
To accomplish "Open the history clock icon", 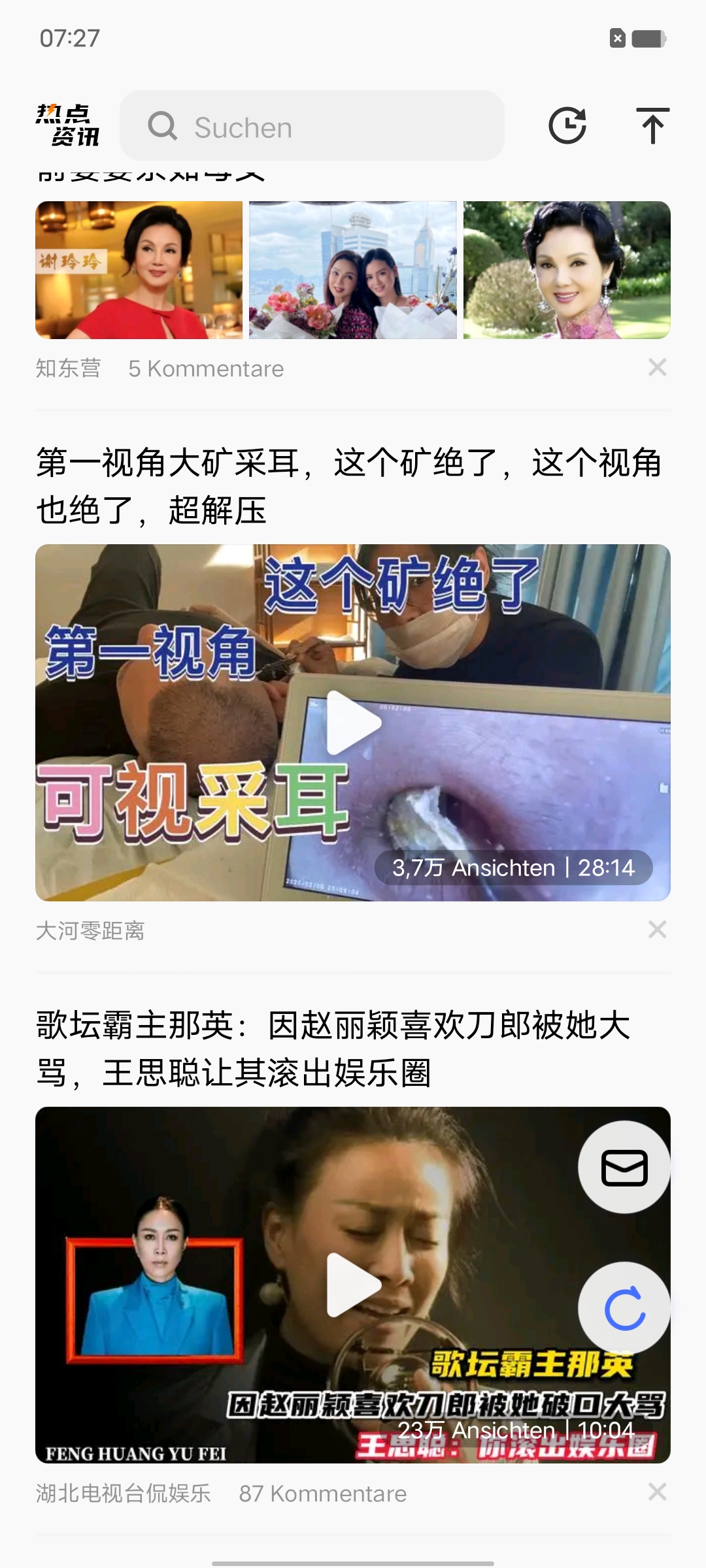I will click(567, 125).
